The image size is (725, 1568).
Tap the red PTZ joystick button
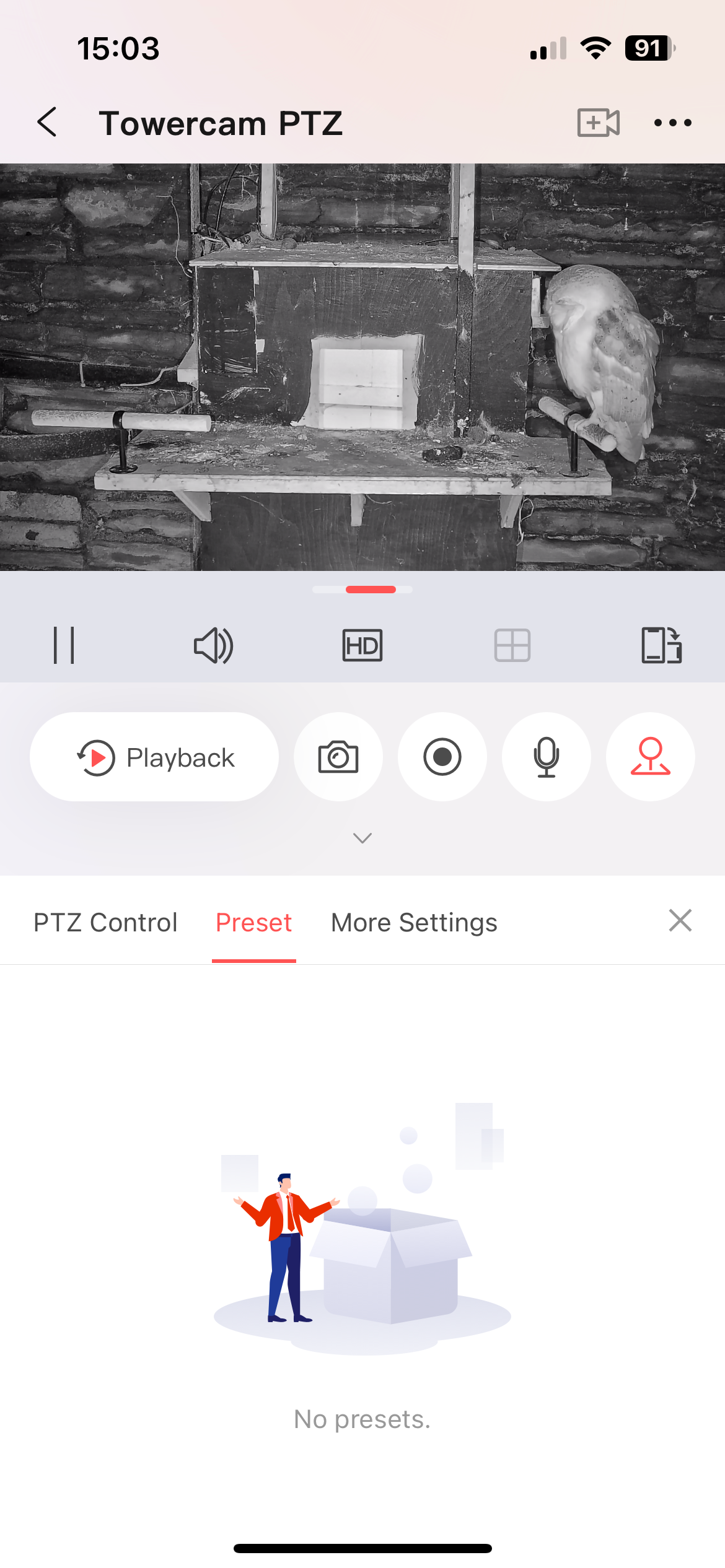click(x=651, y=757)
